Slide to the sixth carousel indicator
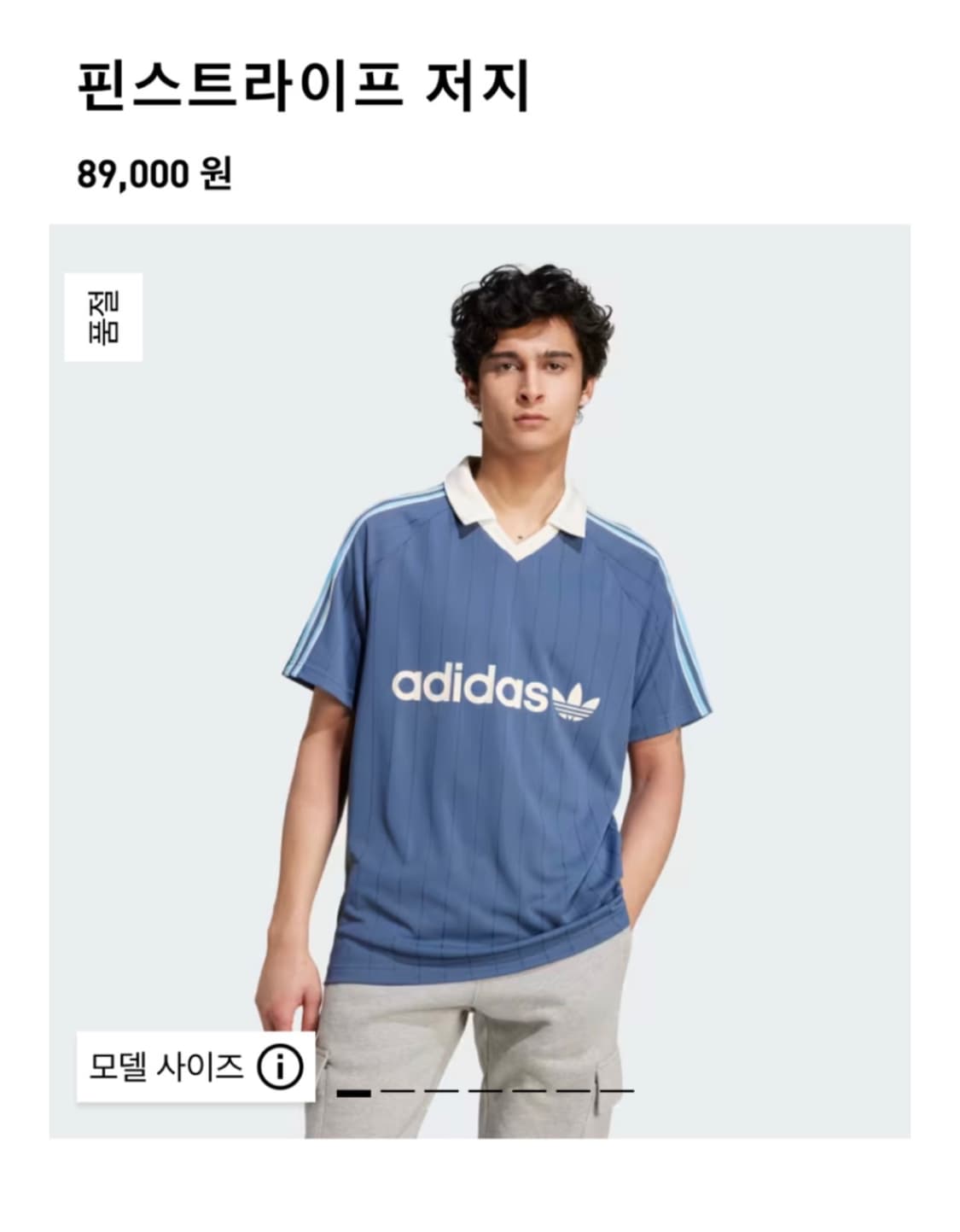The width and height of the screenshot is (960, 1232). pos(573,1091)
